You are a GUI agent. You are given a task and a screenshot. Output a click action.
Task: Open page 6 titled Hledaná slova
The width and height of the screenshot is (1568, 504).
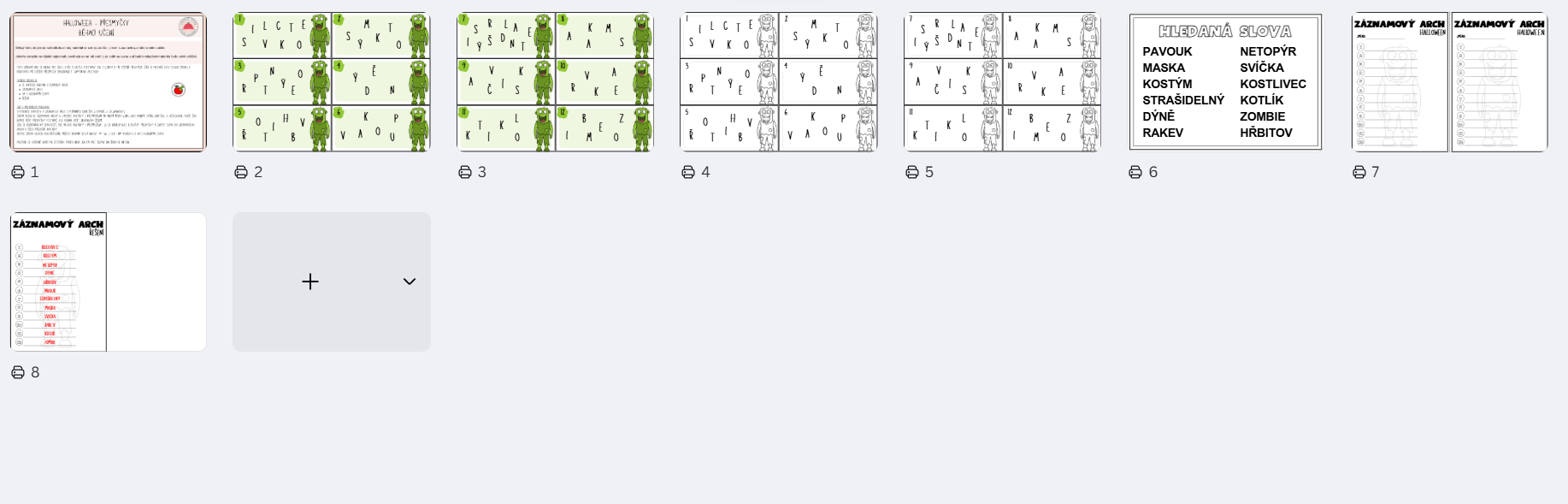click(1225, 82)
